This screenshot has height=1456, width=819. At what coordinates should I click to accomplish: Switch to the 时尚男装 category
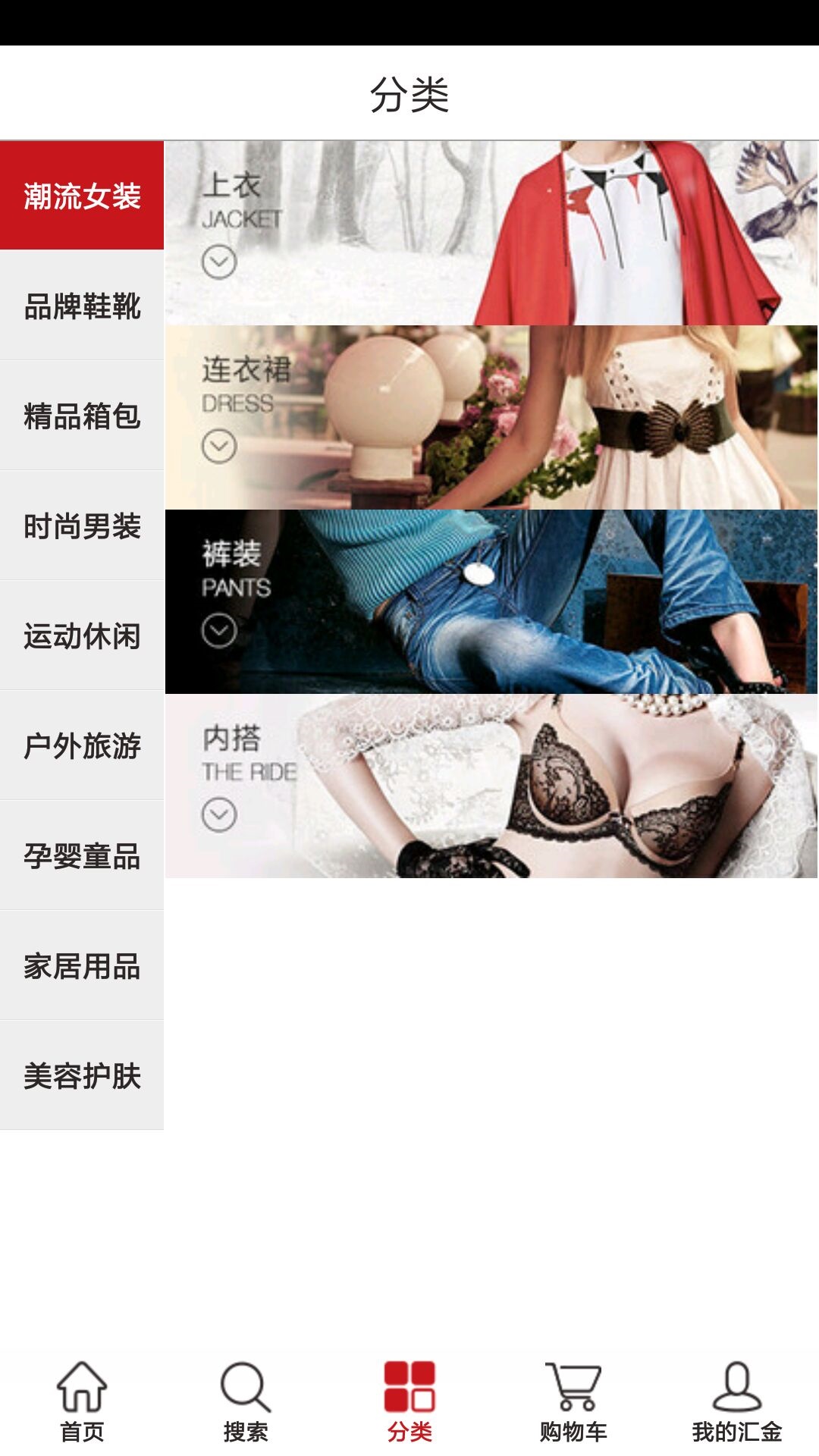82,526
